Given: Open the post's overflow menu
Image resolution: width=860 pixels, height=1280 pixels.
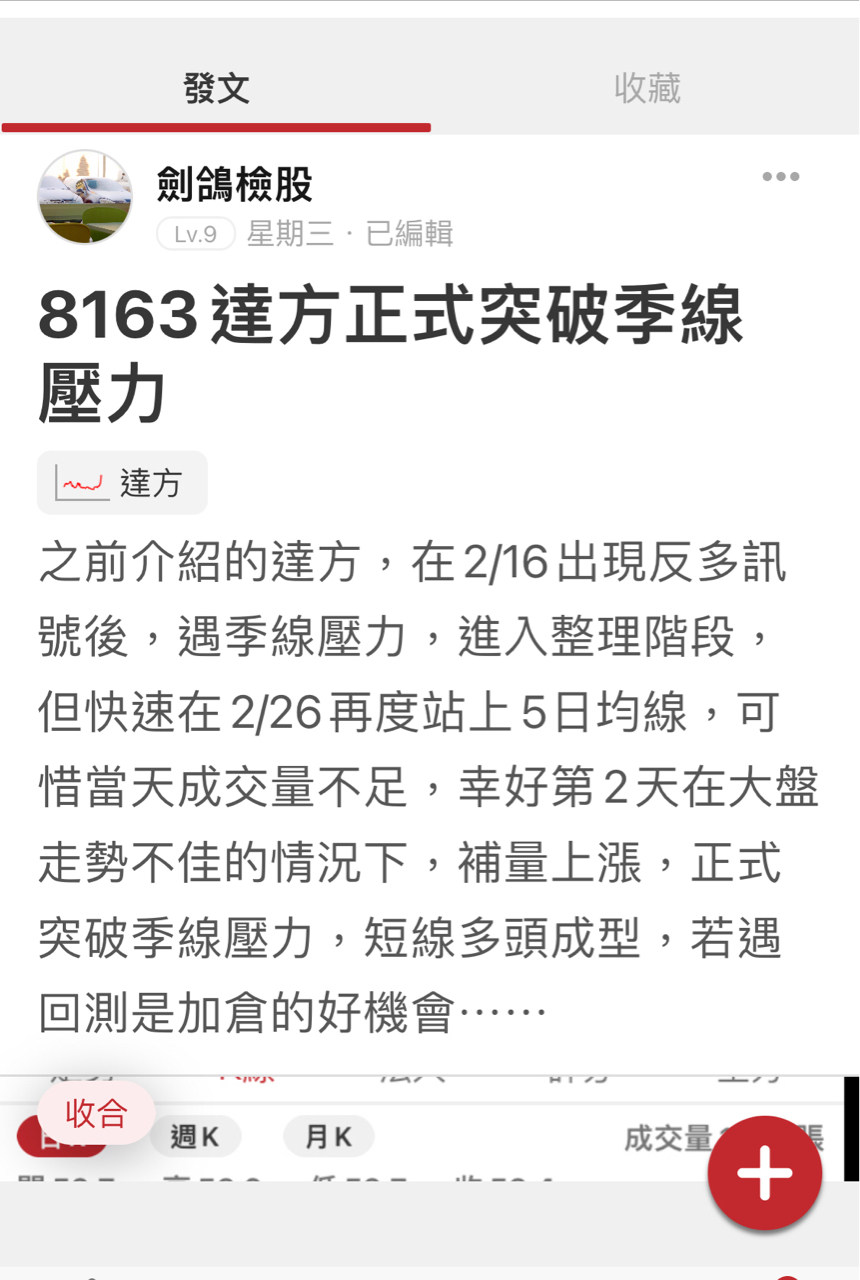Looking at the screenshot, I should 780,177.
